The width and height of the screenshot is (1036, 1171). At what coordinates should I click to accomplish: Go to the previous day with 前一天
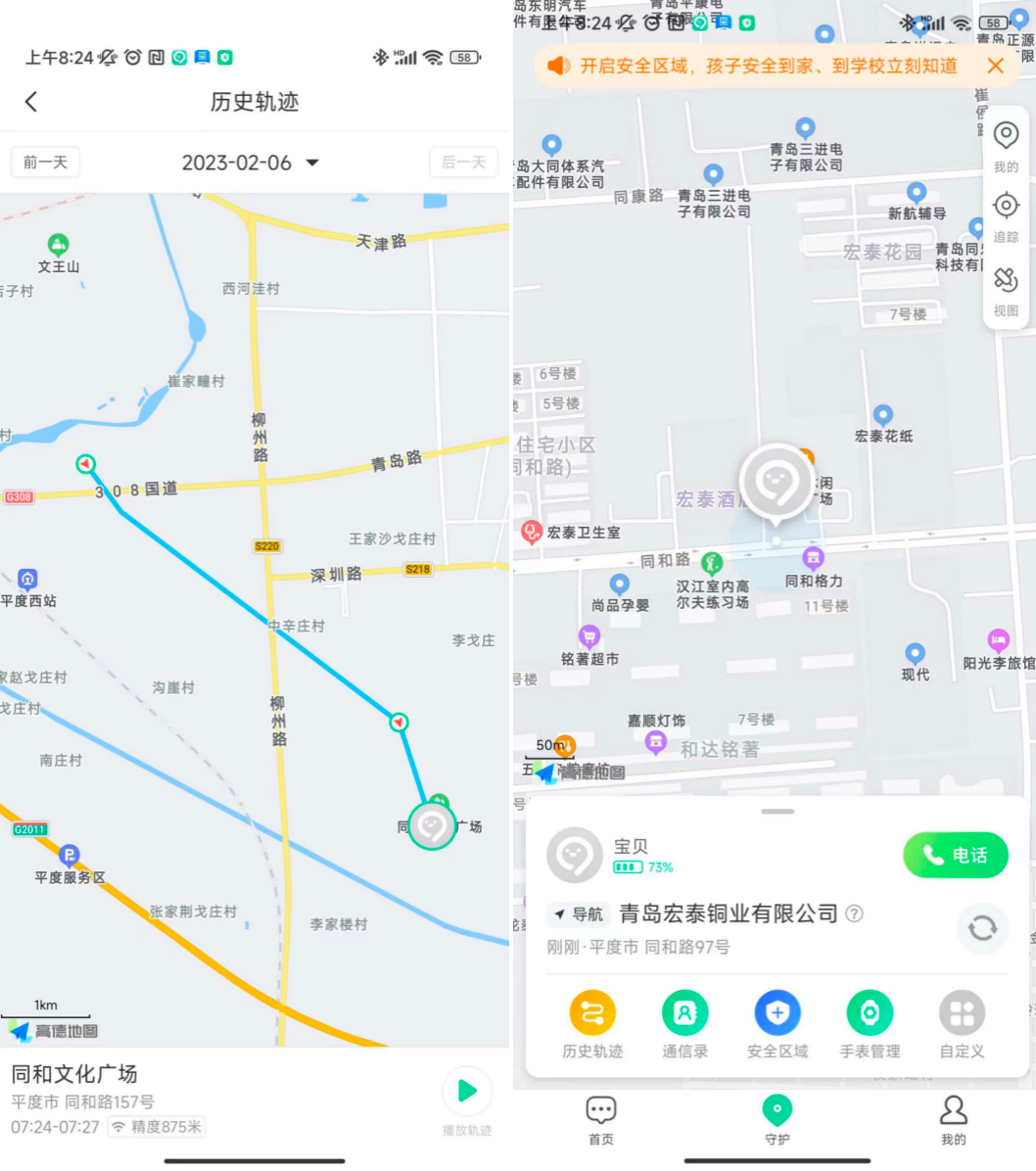pos(45,163)
